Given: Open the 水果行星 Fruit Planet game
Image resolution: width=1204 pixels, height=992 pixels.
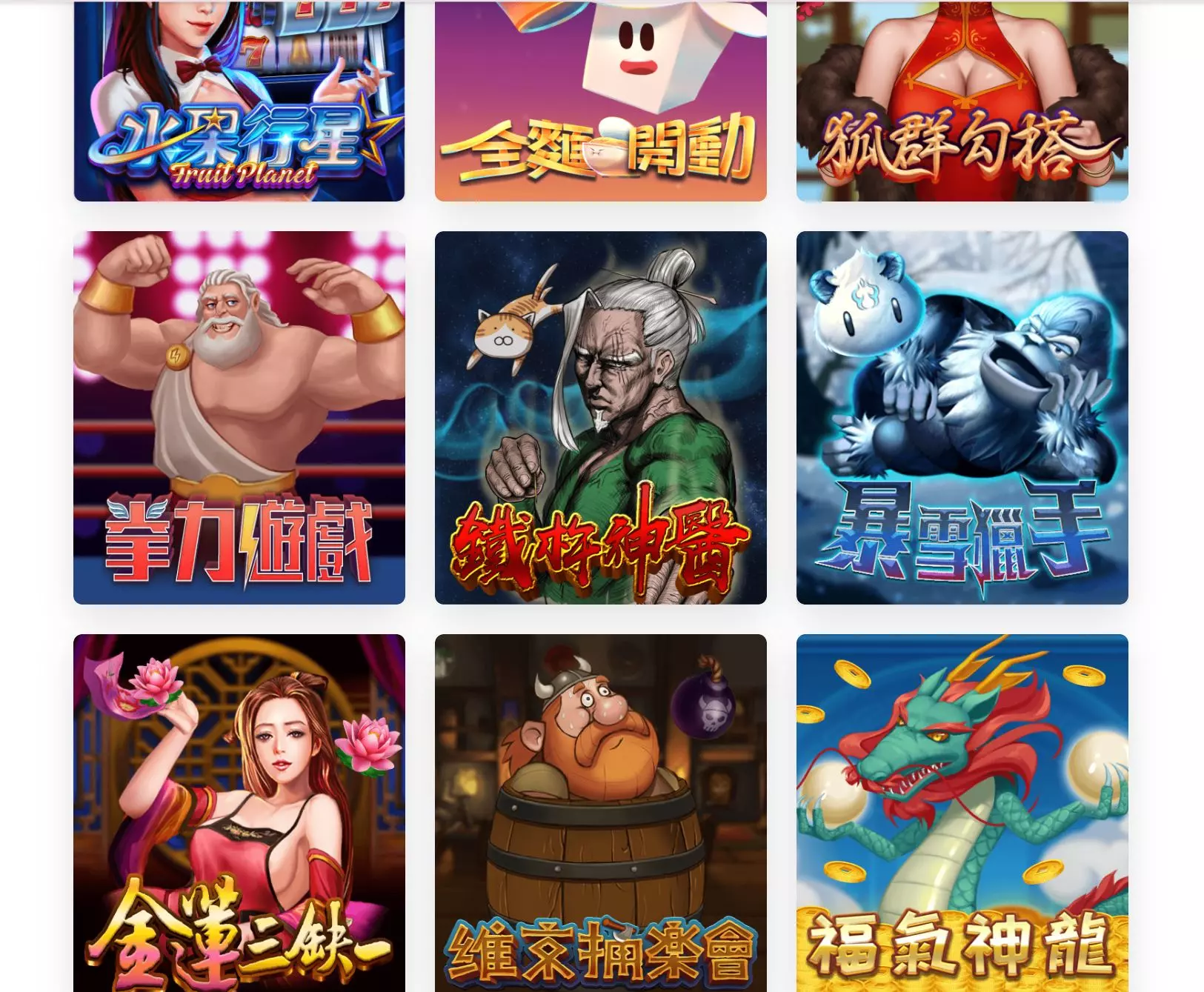Looking at the screenshot, I should [x=239, y=101].
